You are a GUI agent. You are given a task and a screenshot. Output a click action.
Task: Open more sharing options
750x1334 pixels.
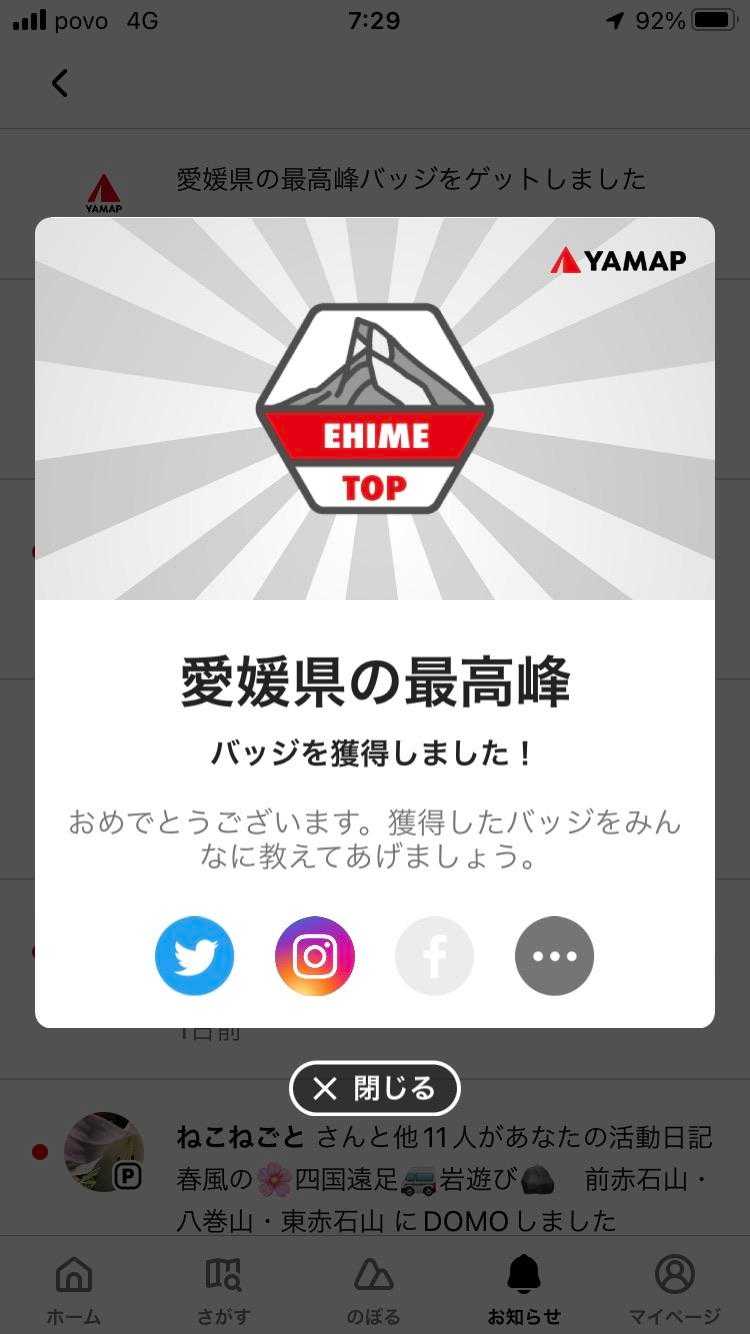555,956
